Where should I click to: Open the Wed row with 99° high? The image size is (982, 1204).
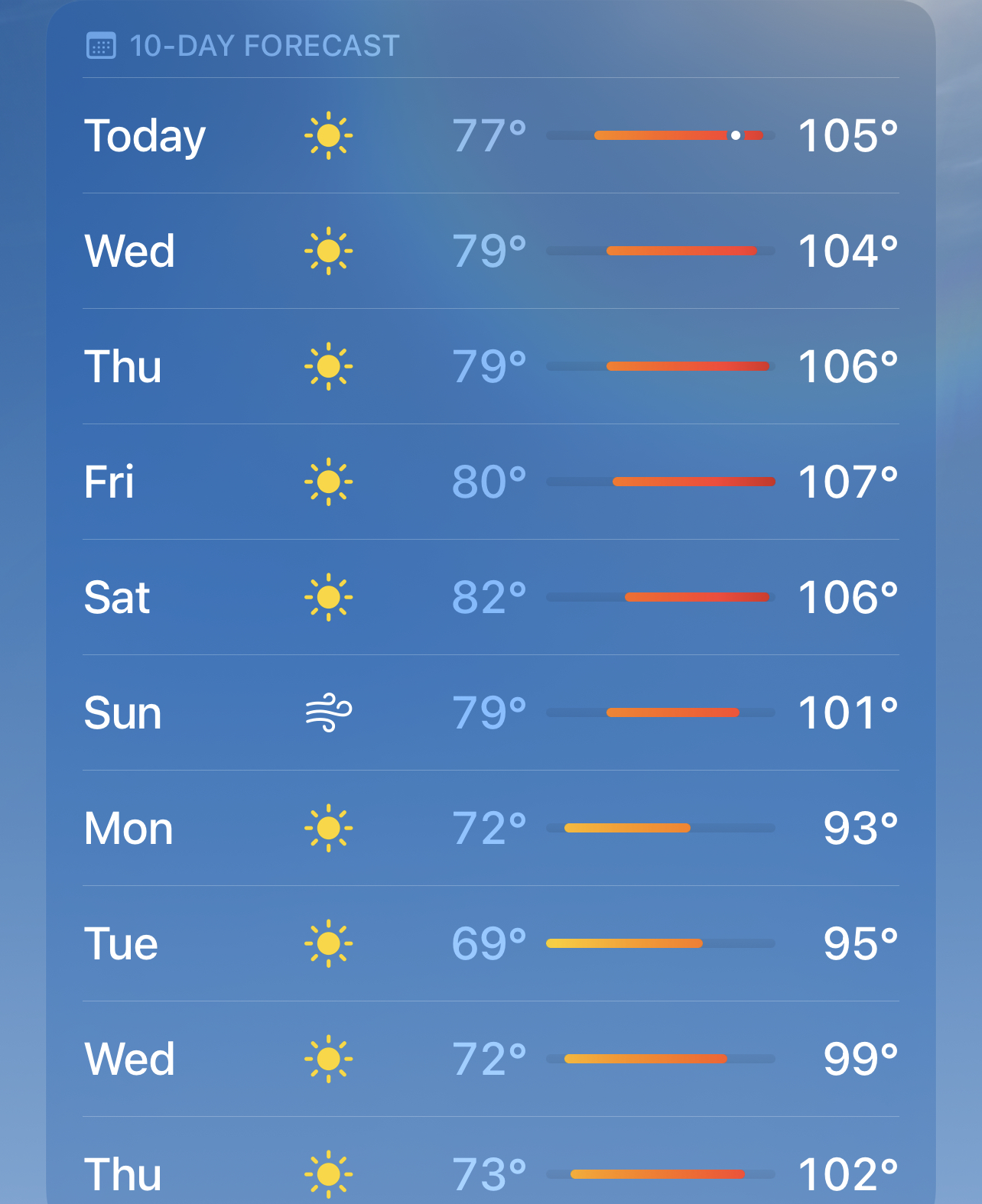click(x=491, y=1059)
